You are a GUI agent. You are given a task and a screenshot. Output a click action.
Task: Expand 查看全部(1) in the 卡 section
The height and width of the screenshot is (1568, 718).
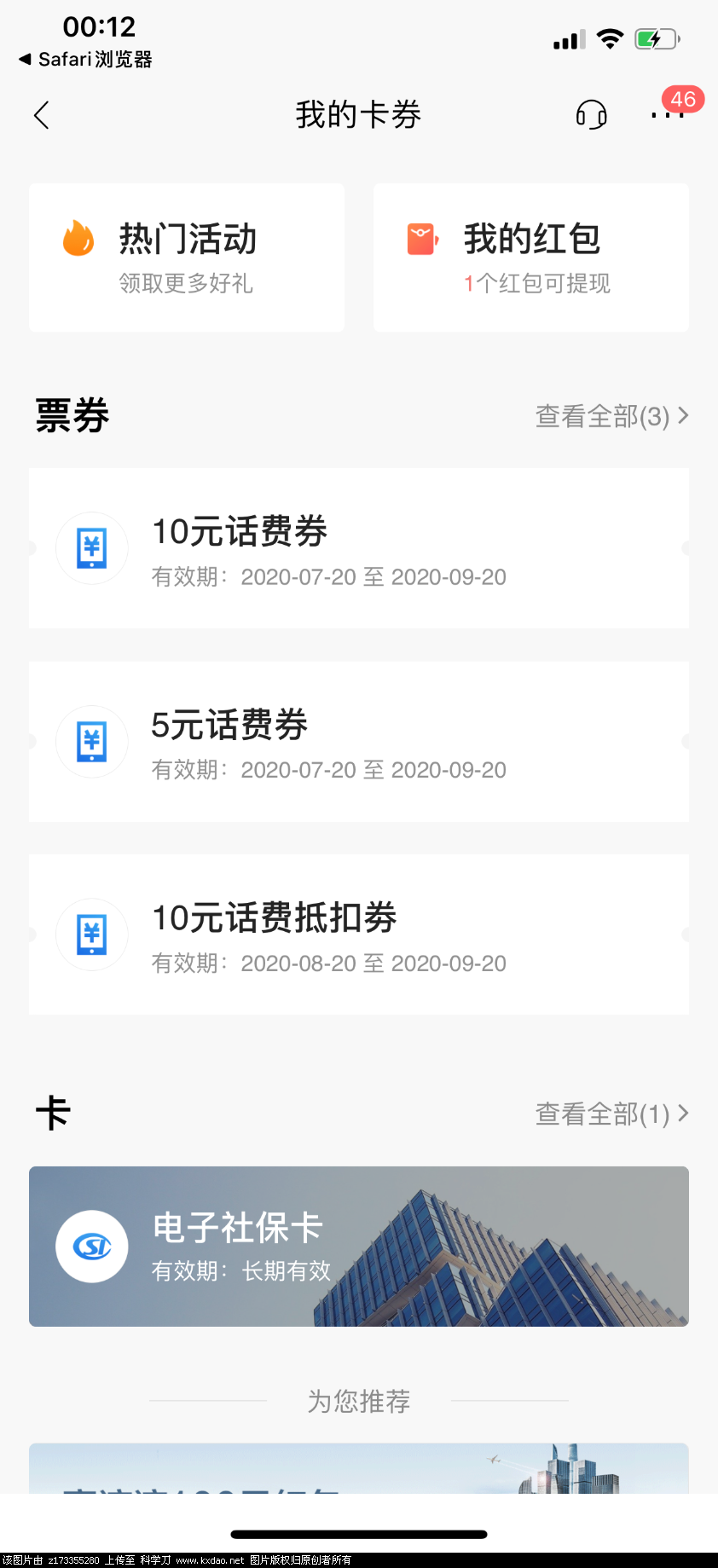(611, 1114)
